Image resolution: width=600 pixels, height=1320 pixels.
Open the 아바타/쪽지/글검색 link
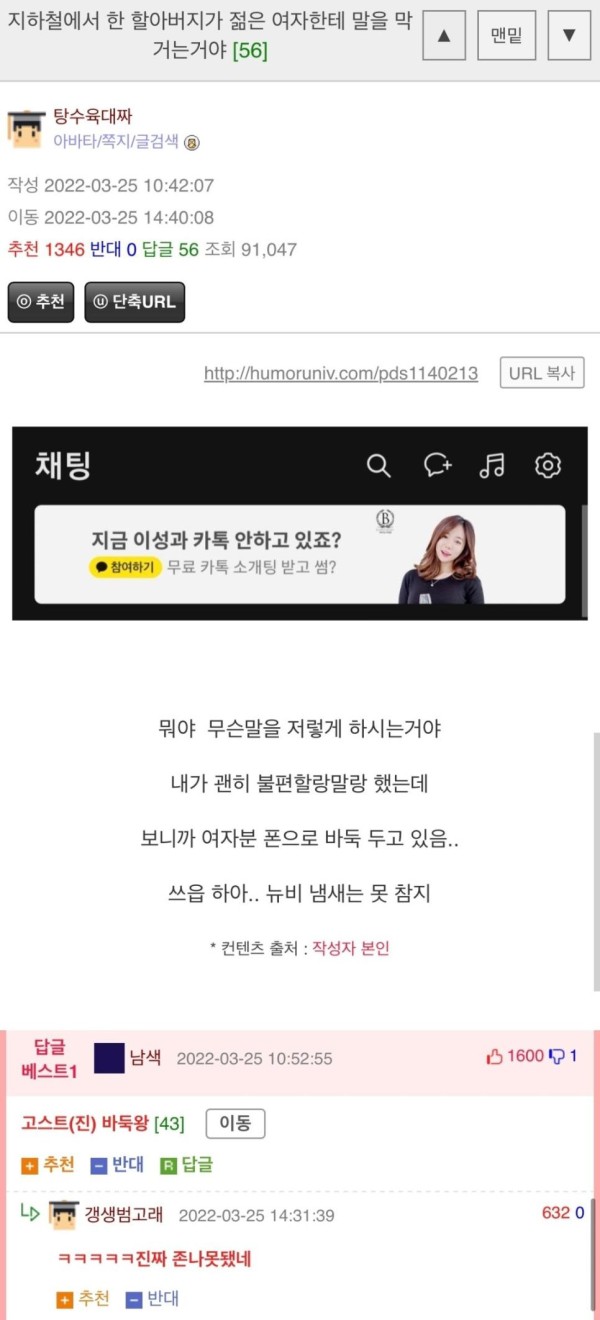click(x=116, y=141)
